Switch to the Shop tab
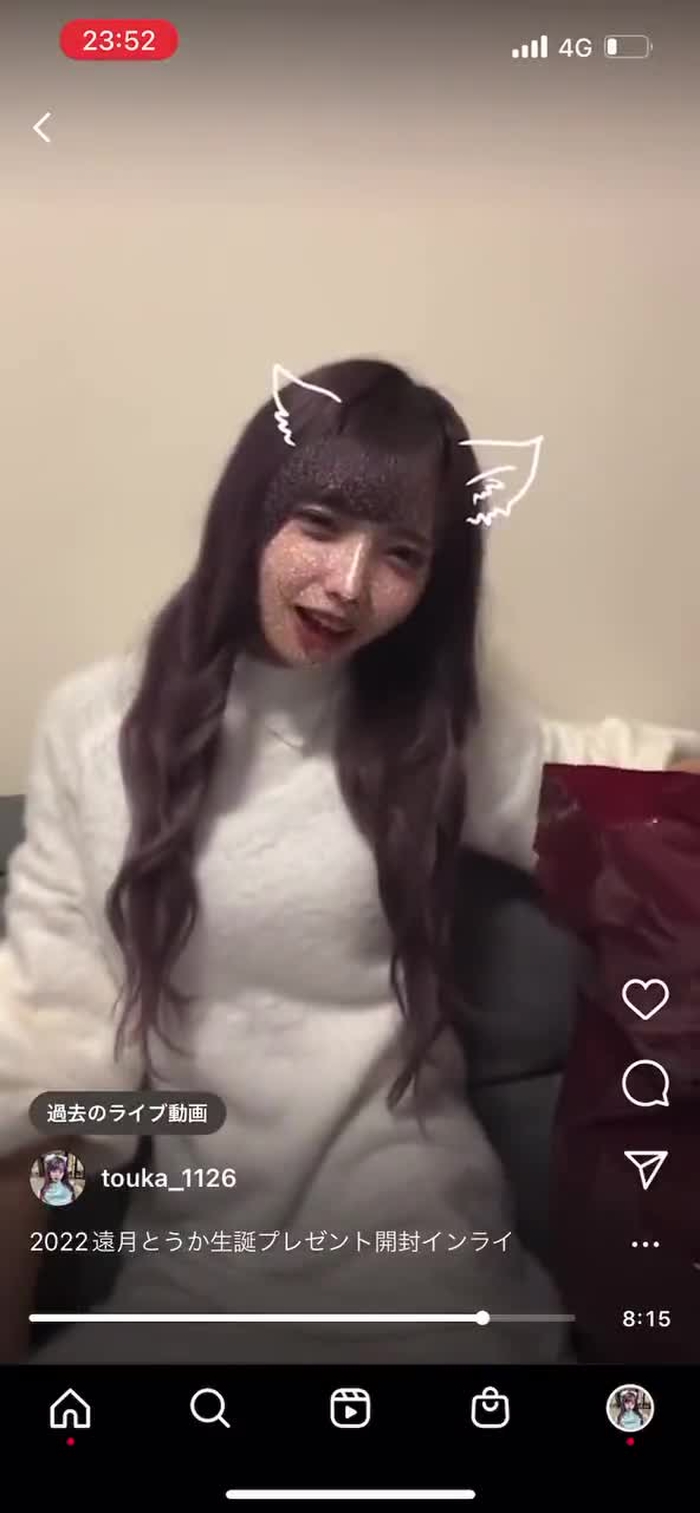Image resolution: width=700 pixels, height=1513 pixels. [x=490, y=1409]
